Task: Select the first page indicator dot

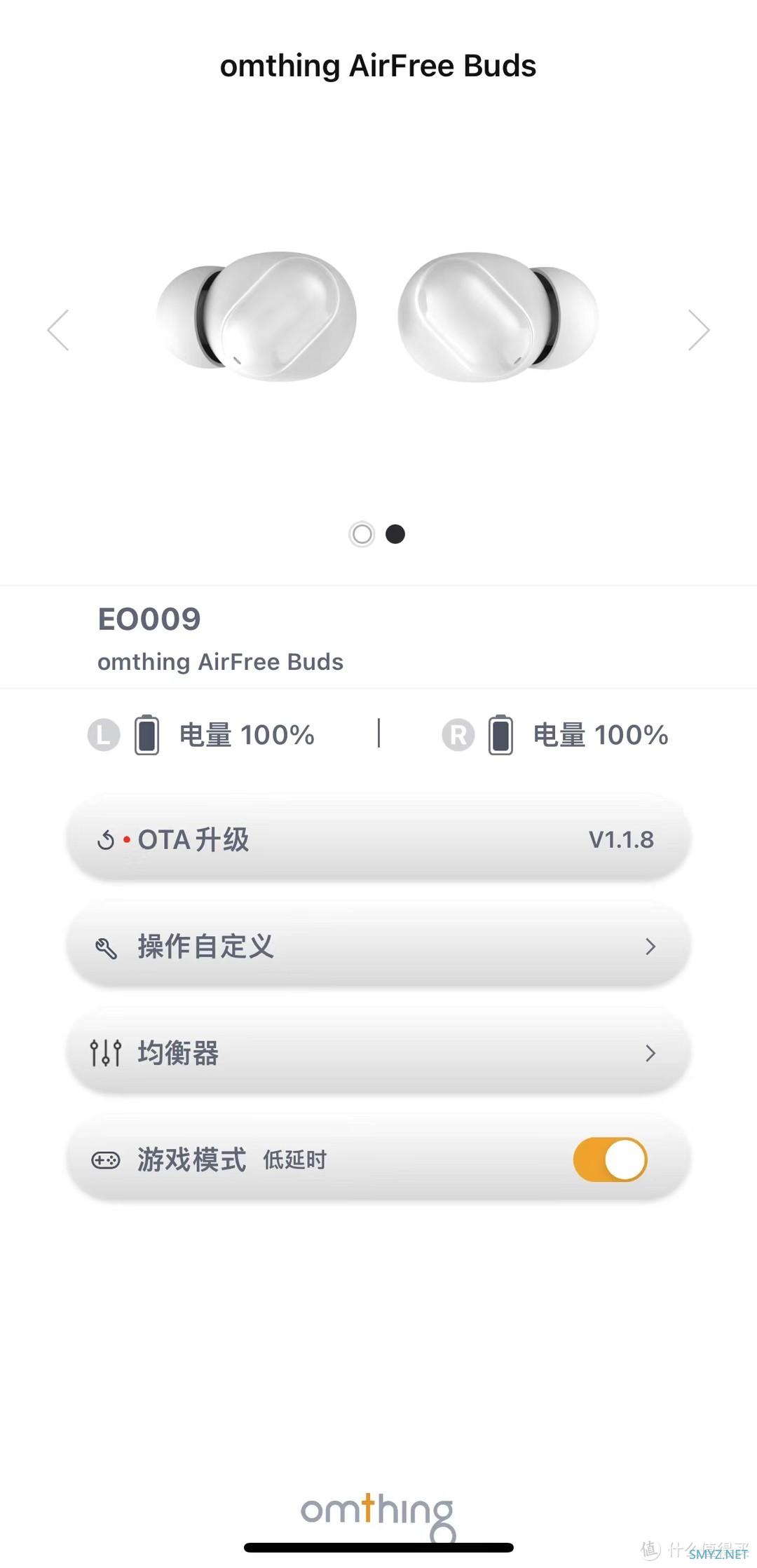Action: tap(362, 534)
